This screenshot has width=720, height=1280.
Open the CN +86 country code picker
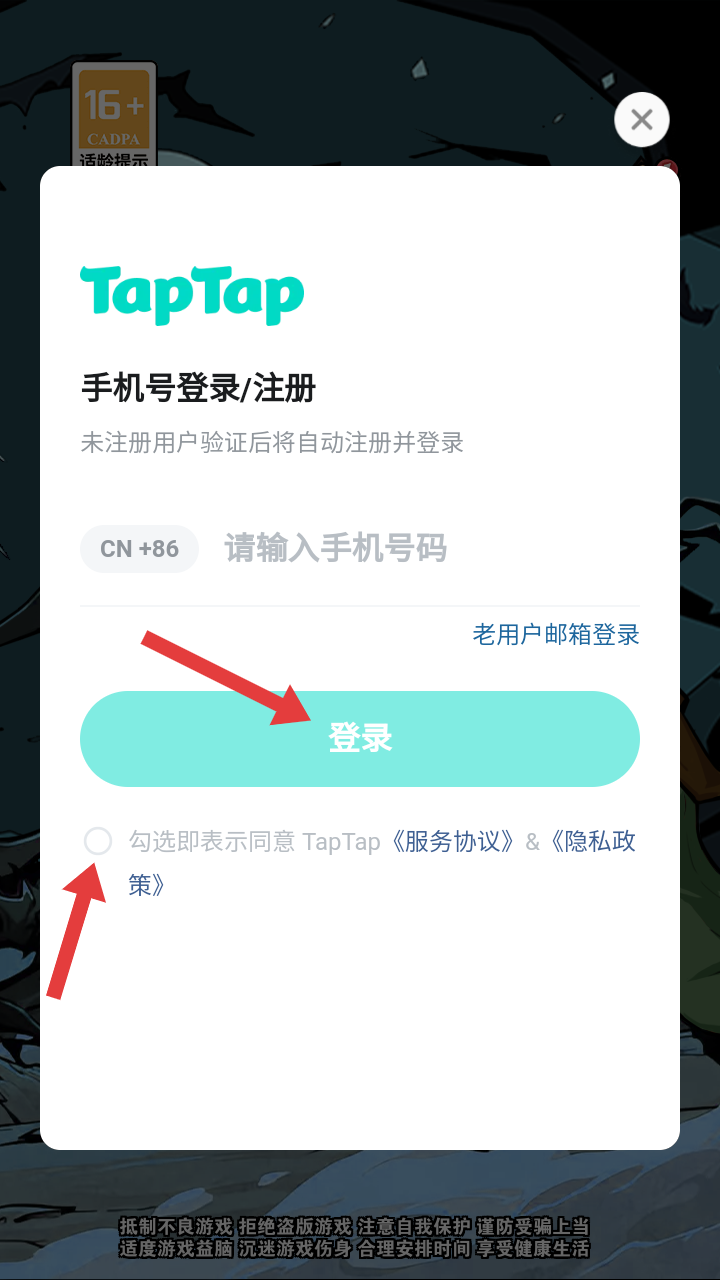(139, 549)
